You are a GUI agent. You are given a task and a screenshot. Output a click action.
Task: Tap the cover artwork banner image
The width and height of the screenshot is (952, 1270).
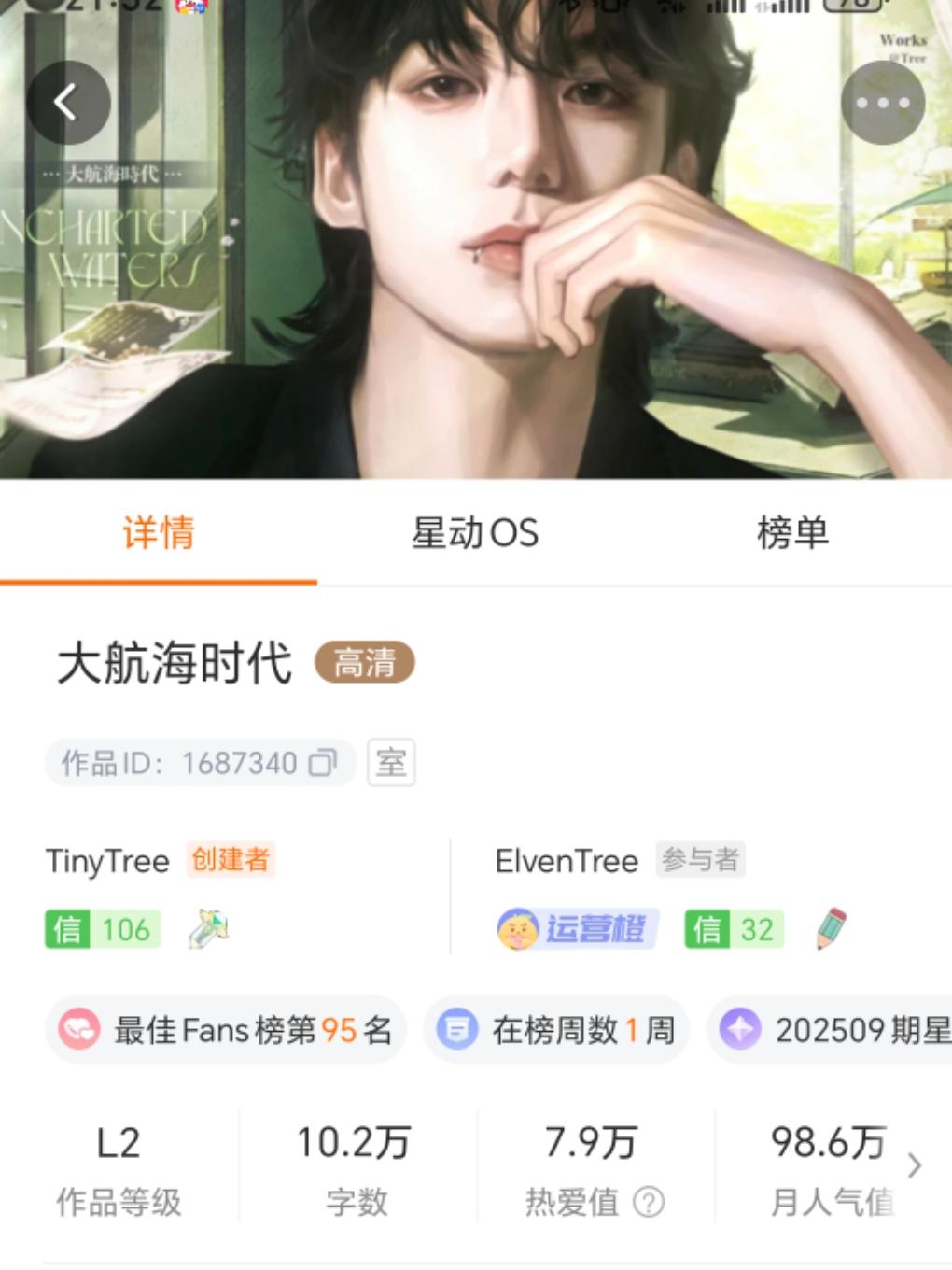pyautogui.click(x=476, y=243)
